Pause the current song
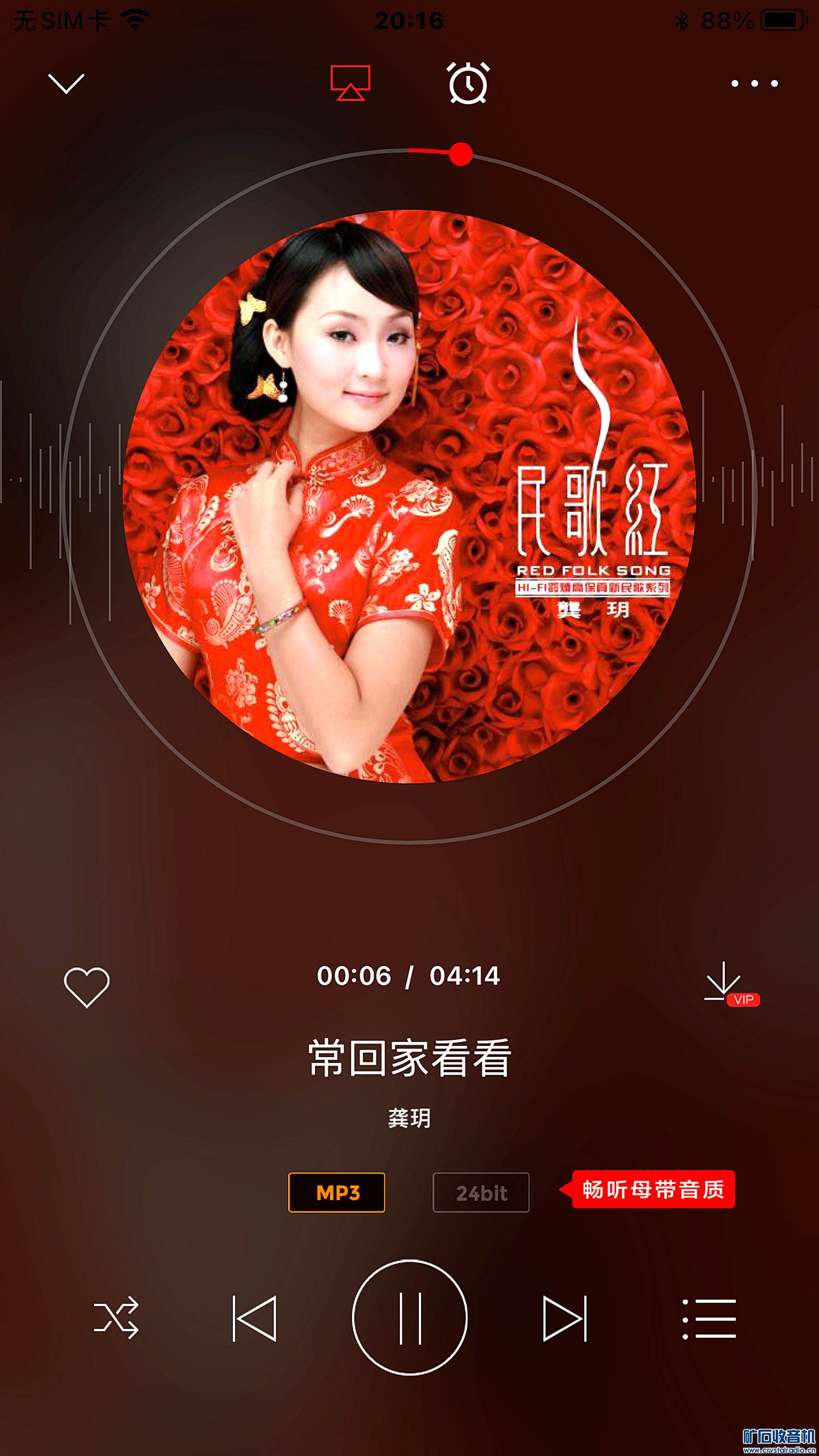Screen dimensions: 819x1456 pyautogui.click(x=410, y=1318)
